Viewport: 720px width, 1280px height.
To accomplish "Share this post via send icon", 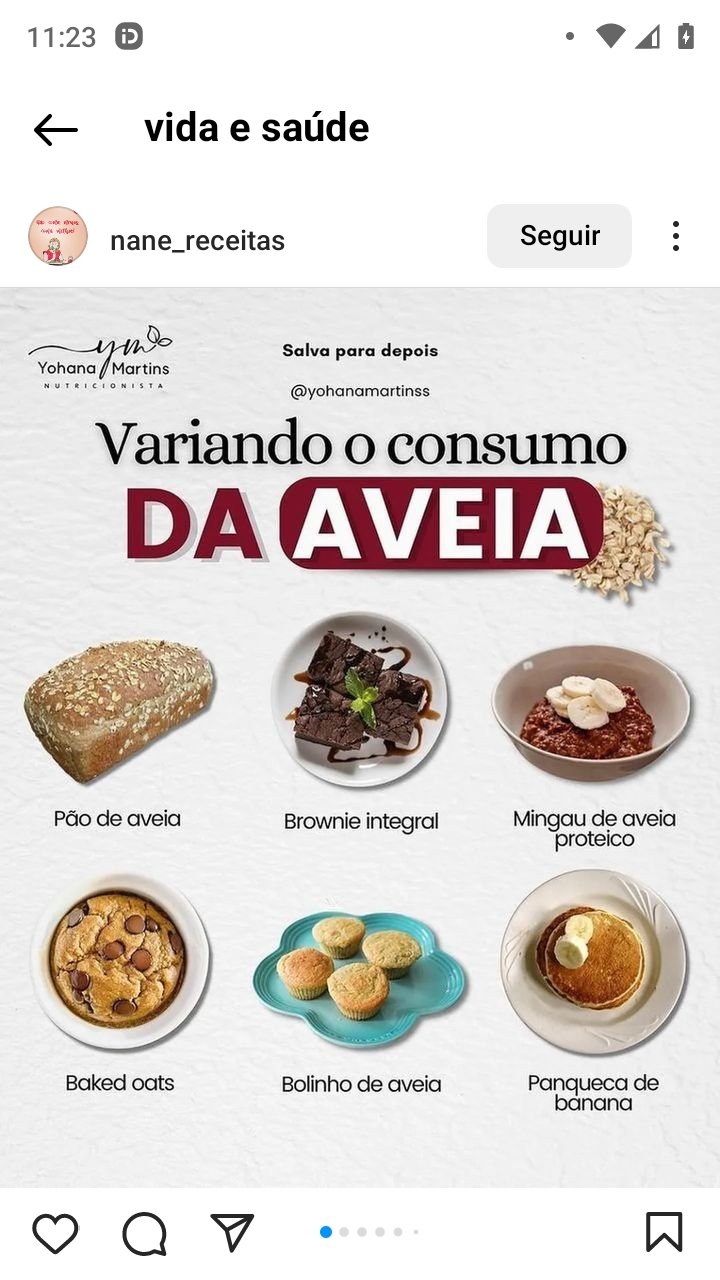I will 232,1232.
